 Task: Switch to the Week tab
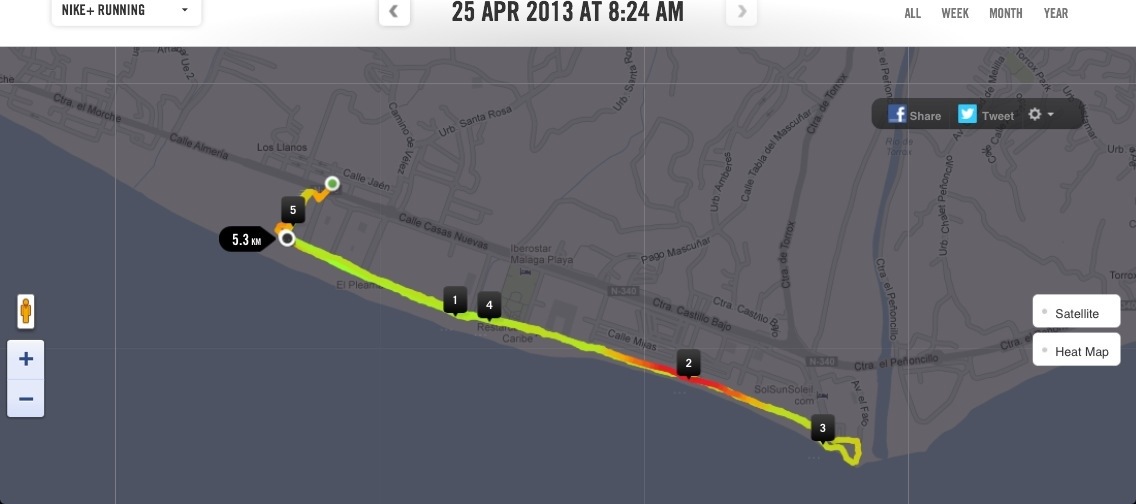(955, 13)
